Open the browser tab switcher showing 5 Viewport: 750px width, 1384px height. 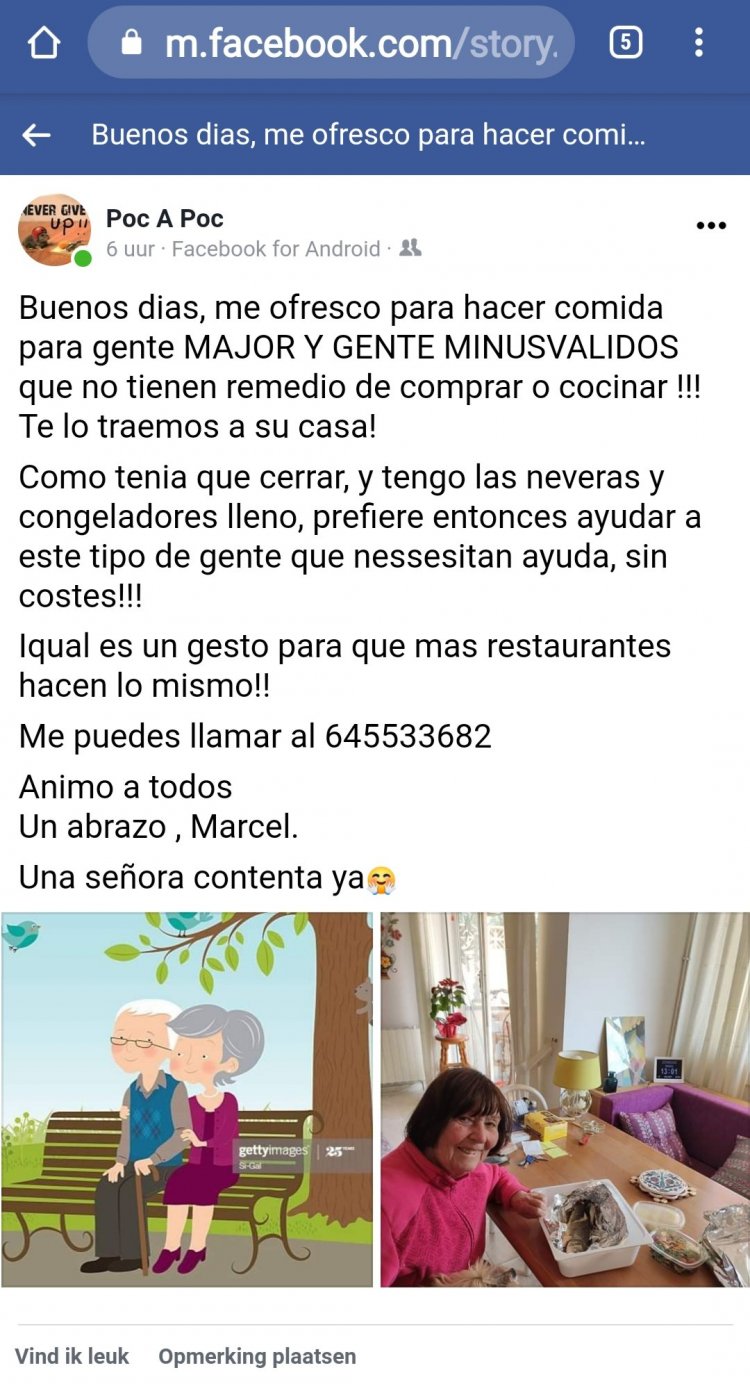click(x=625, y=43)
